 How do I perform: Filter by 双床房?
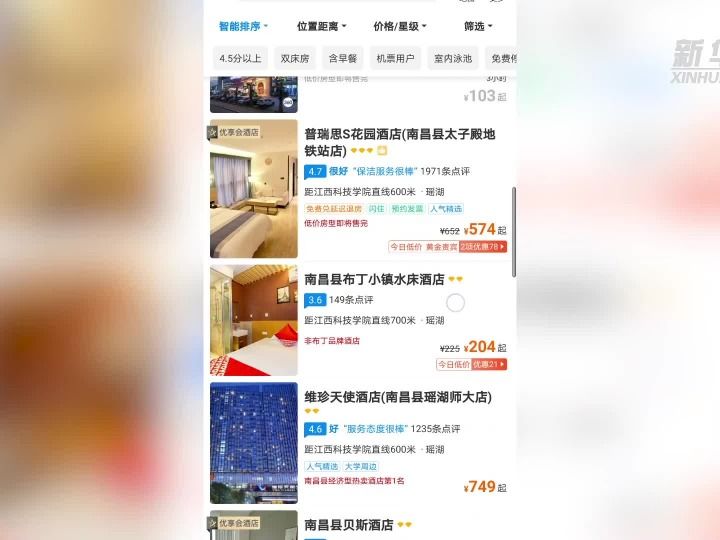click(x=294, y=58)
